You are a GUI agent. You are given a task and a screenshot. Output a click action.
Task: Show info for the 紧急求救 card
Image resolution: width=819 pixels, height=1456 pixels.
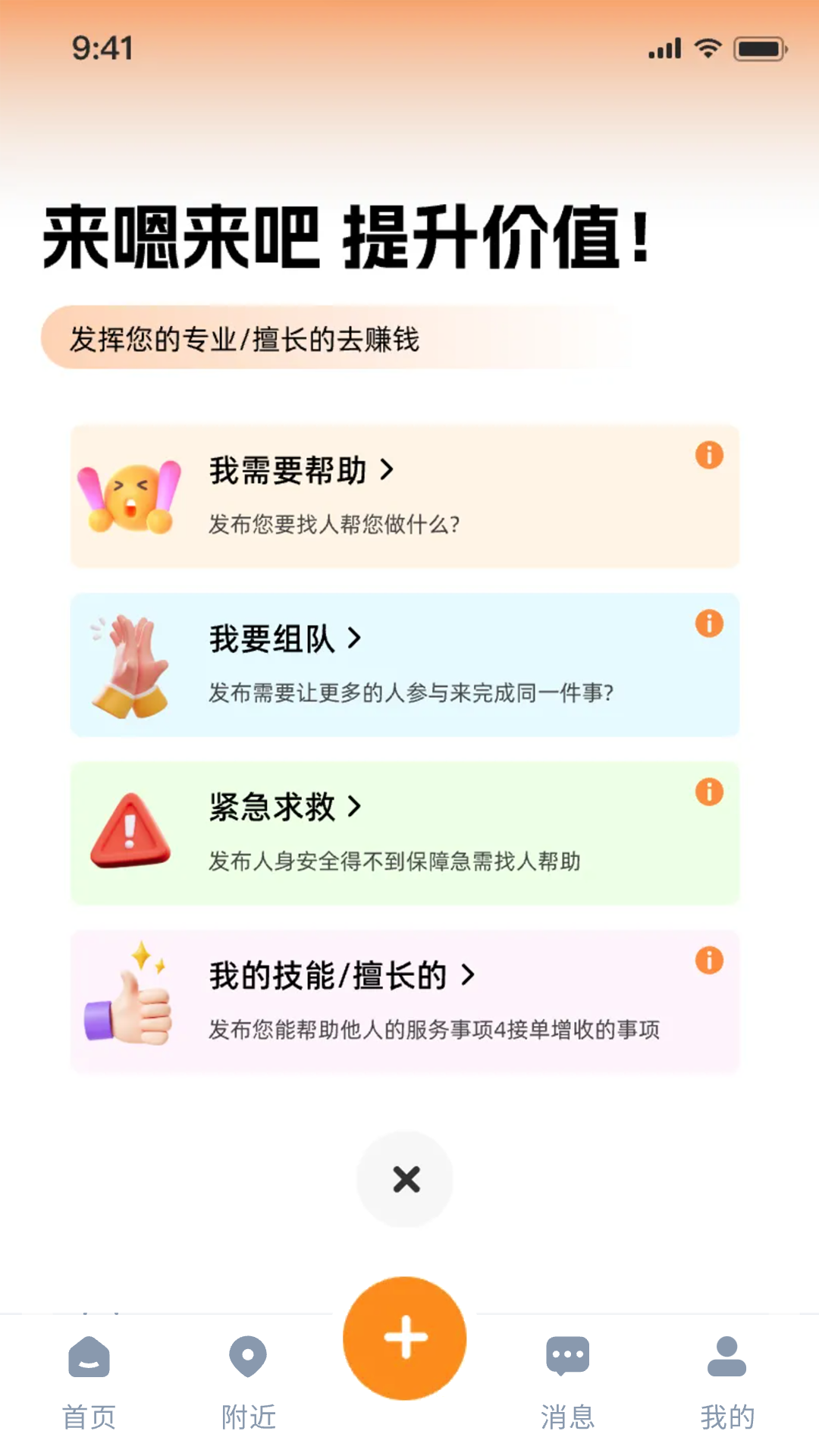tap(708, 792)
